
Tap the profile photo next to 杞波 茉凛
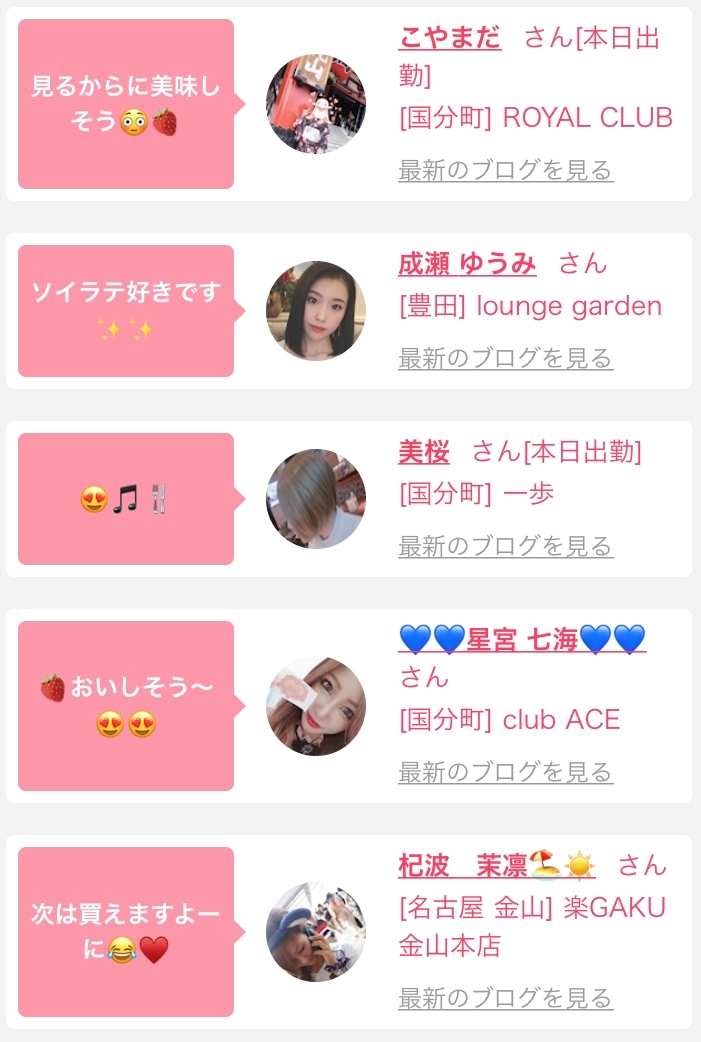click(x=316, y=932)
